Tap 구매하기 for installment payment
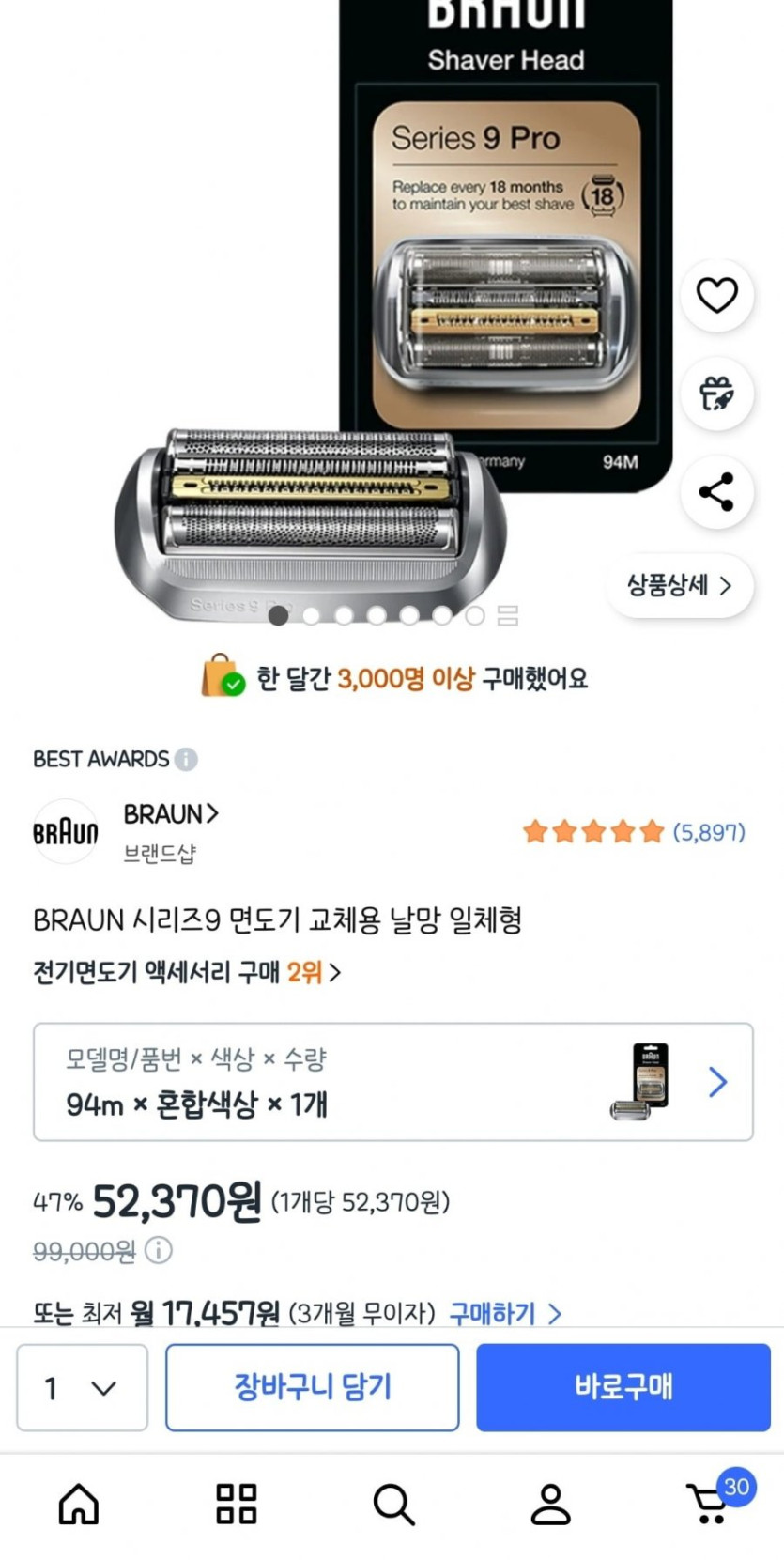Screen dimensions: 784x1560 (x=505, y=1313)
